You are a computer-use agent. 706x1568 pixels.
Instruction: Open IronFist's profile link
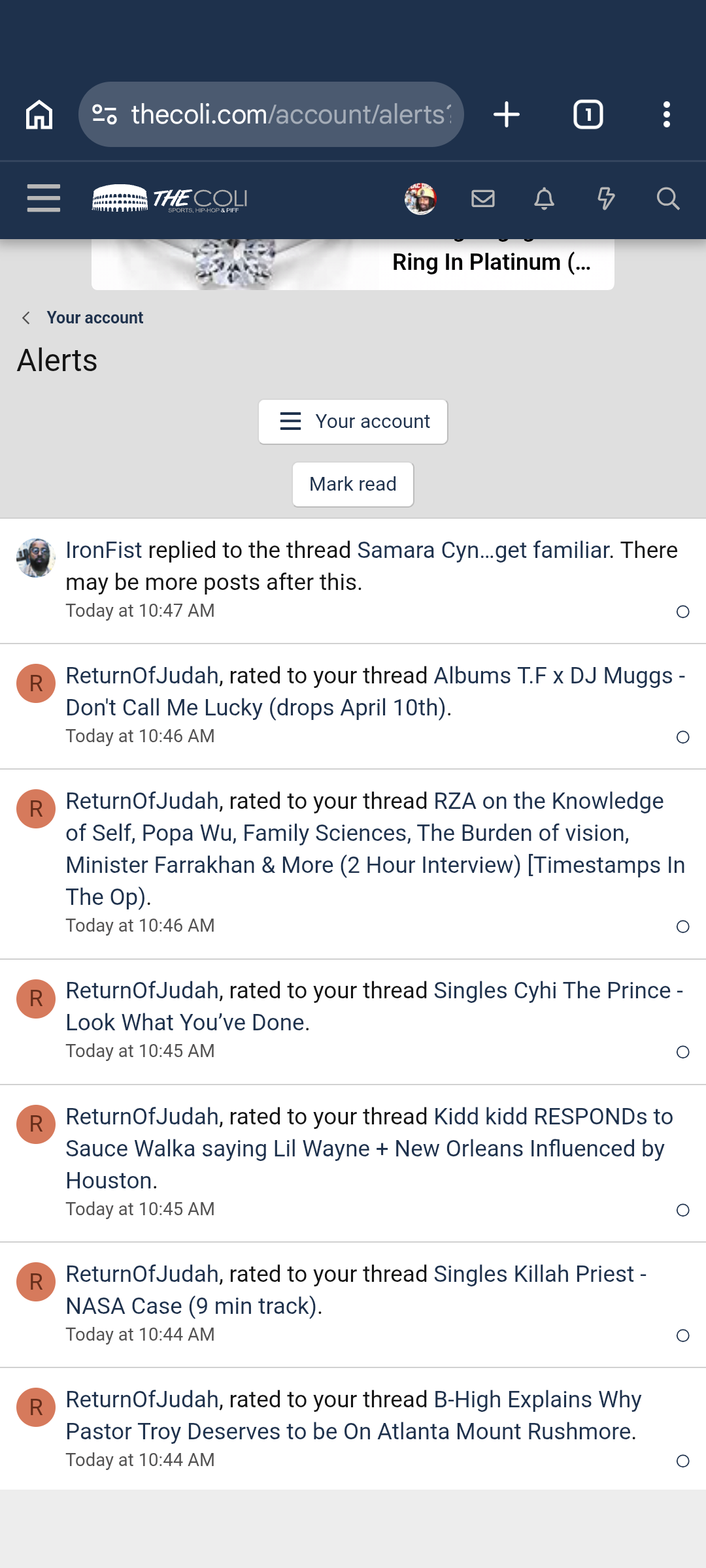click(104, 551)
